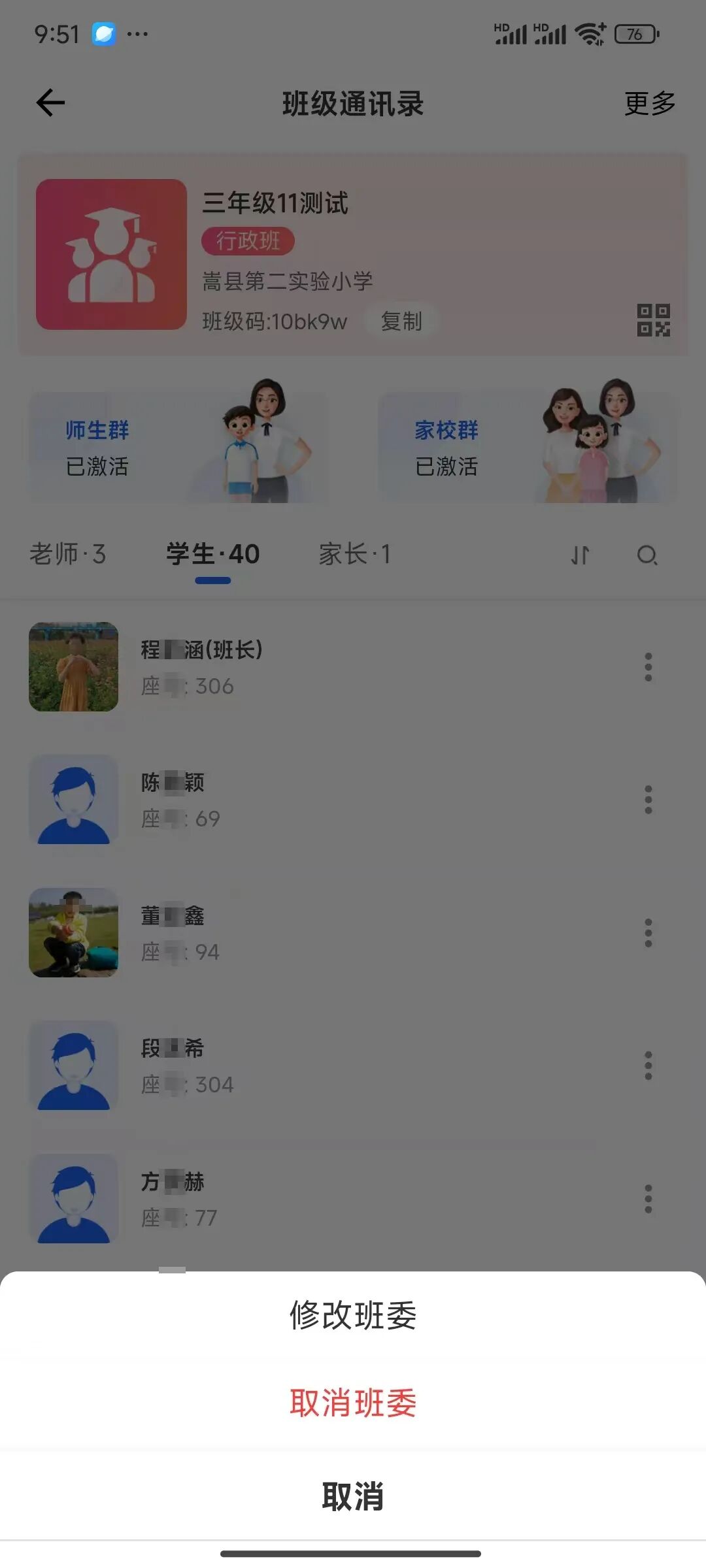Screen dimensions: 706x1568
Task: Tap the 行政班 class type badge
Action: coord(248,241)
